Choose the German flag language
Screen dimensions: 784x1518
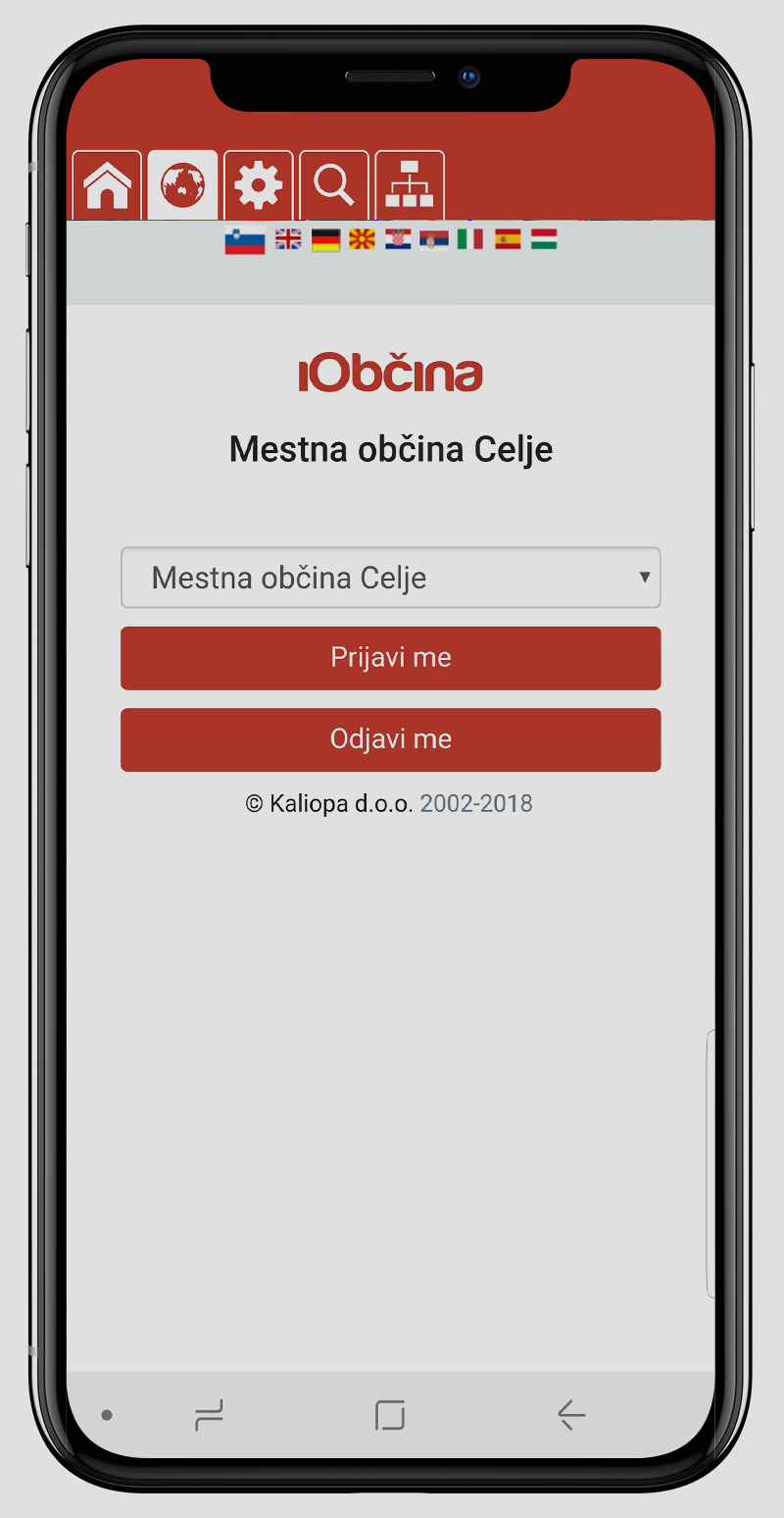click(325, 239)
